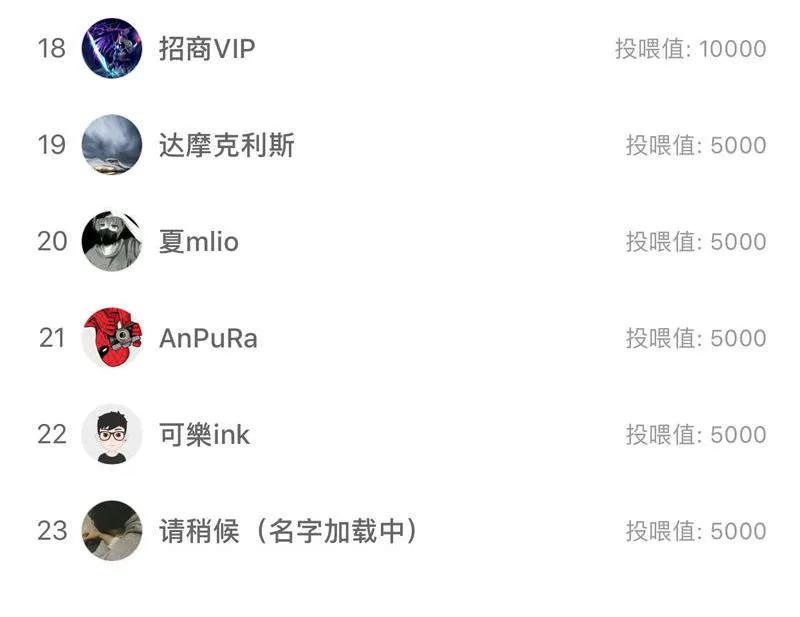The width and height of the screenshot is (800, 617).
Task: View AnPuRa's profile from the list
Action: 208,338
